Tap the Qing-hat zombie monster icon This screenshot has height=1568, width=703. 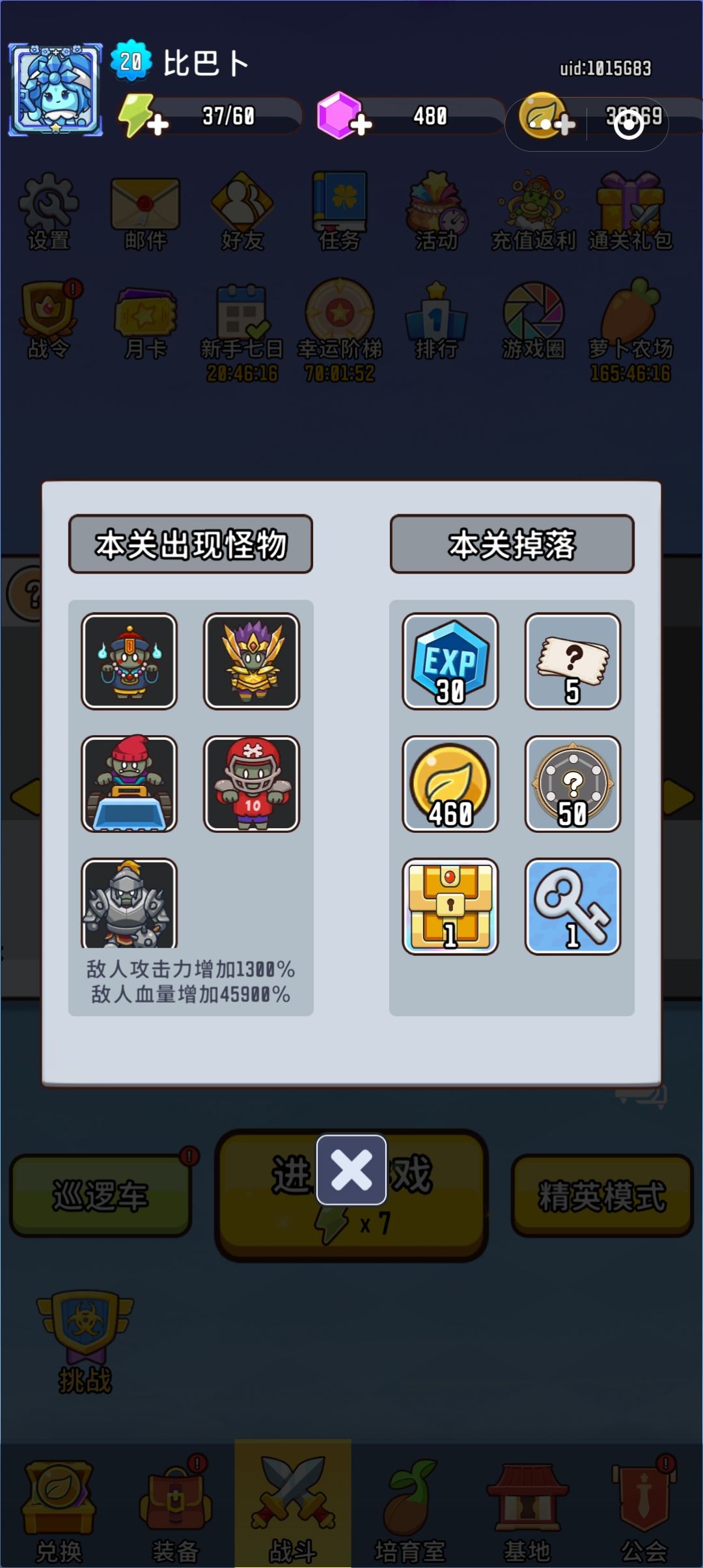130,661
